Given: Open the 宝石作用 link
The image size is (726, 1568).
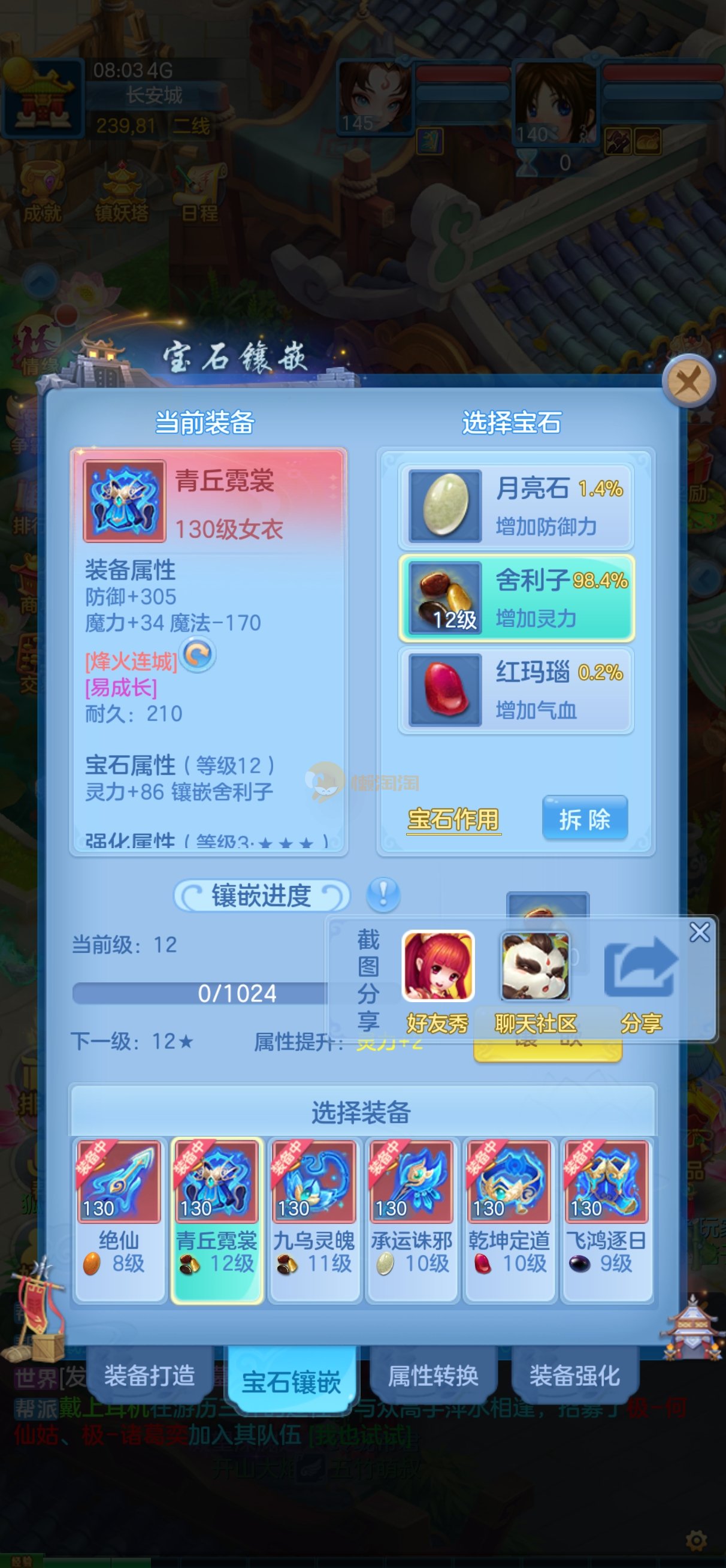Looking at the screenshot, I should click(x=453, y=819).
